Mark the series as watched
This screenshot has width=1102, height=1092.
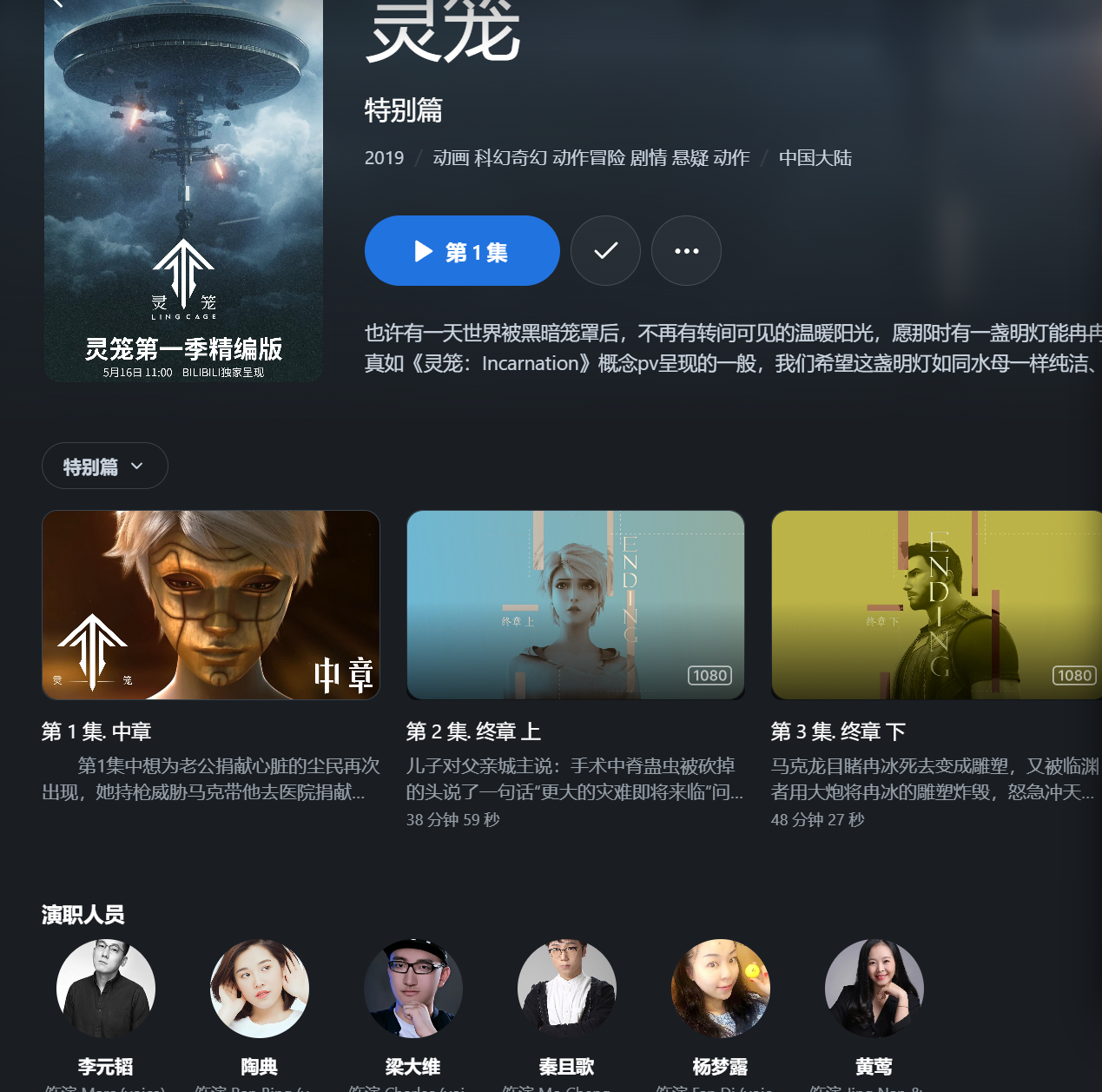(606, 251)
